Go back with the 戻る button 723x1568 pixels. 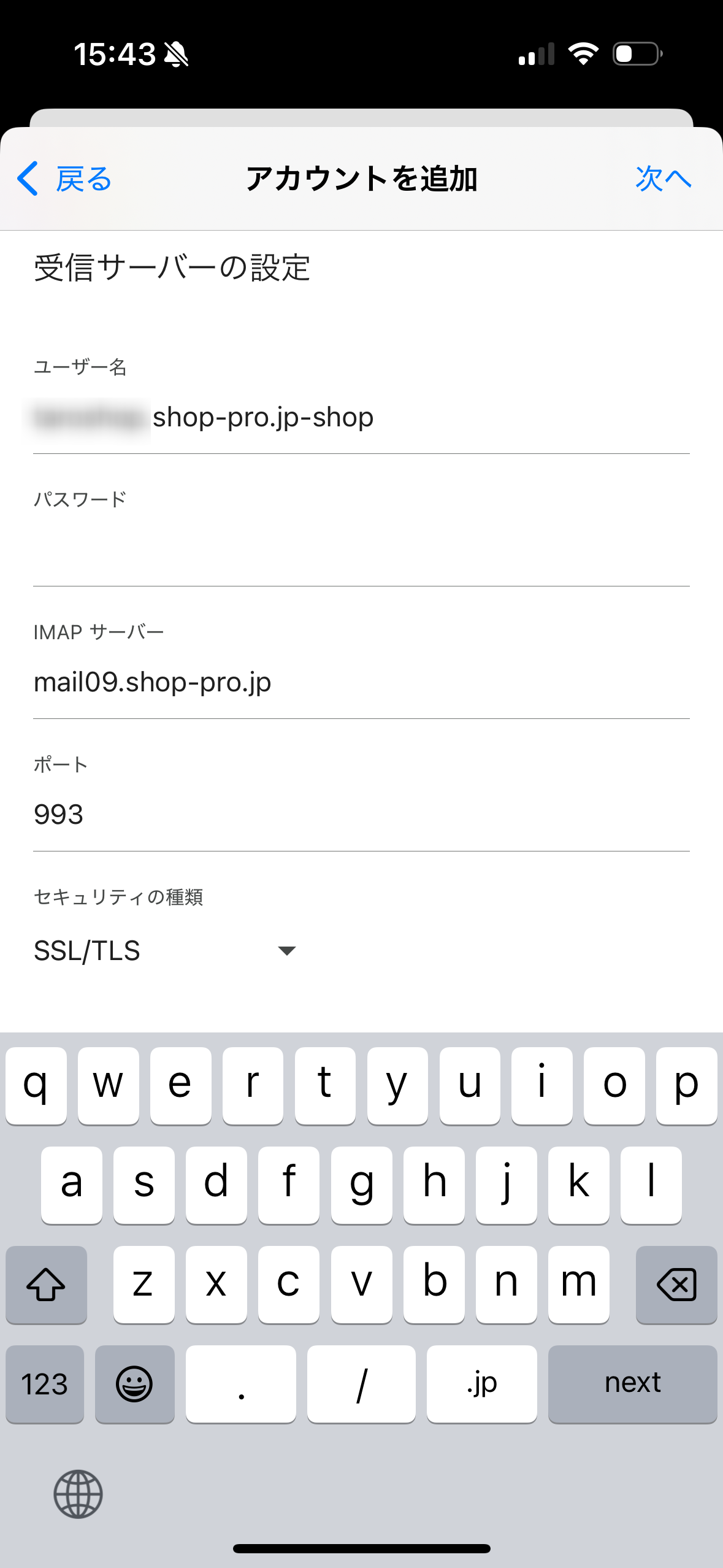click(x=64, y=179)
